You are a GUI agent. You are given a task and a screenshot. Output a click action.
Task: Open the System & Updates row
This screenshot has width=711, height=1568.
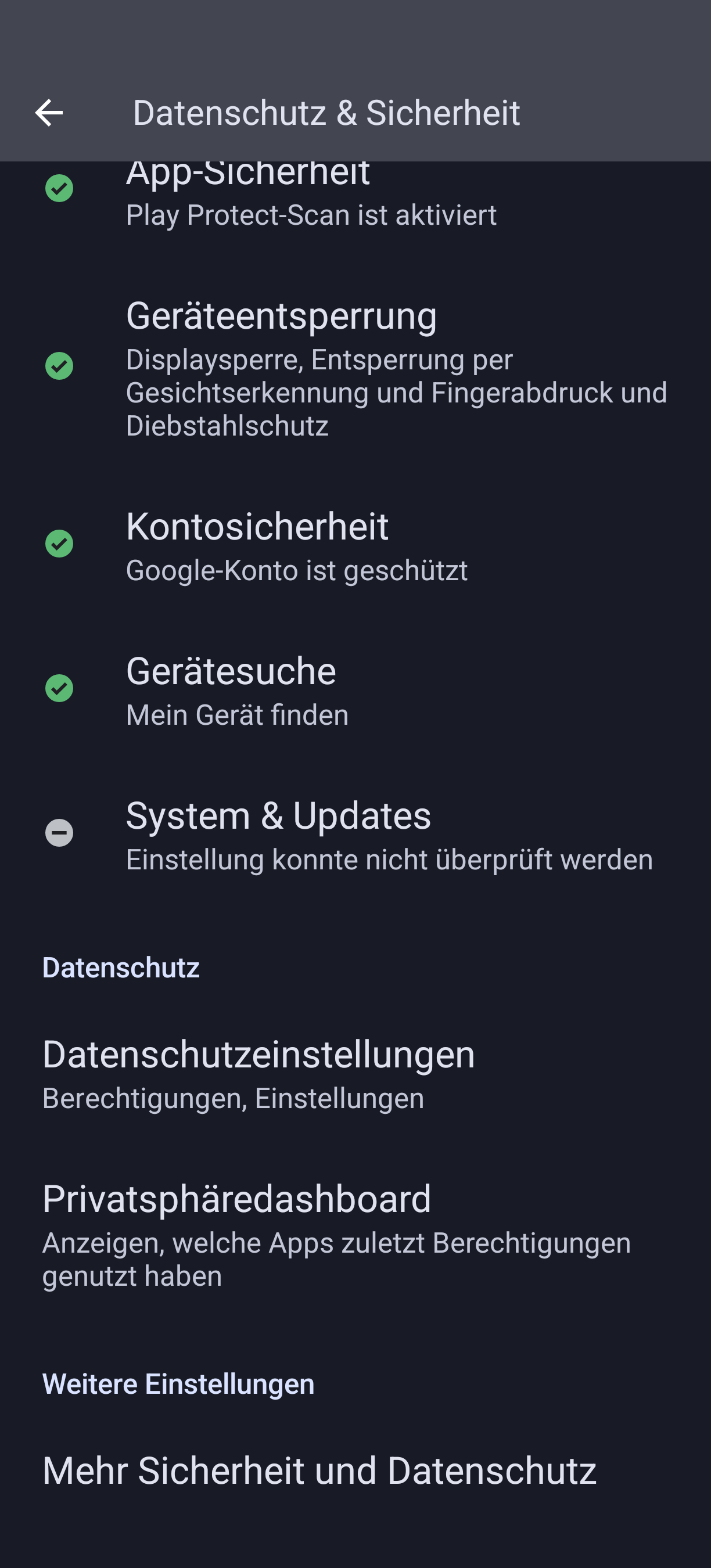355,833
